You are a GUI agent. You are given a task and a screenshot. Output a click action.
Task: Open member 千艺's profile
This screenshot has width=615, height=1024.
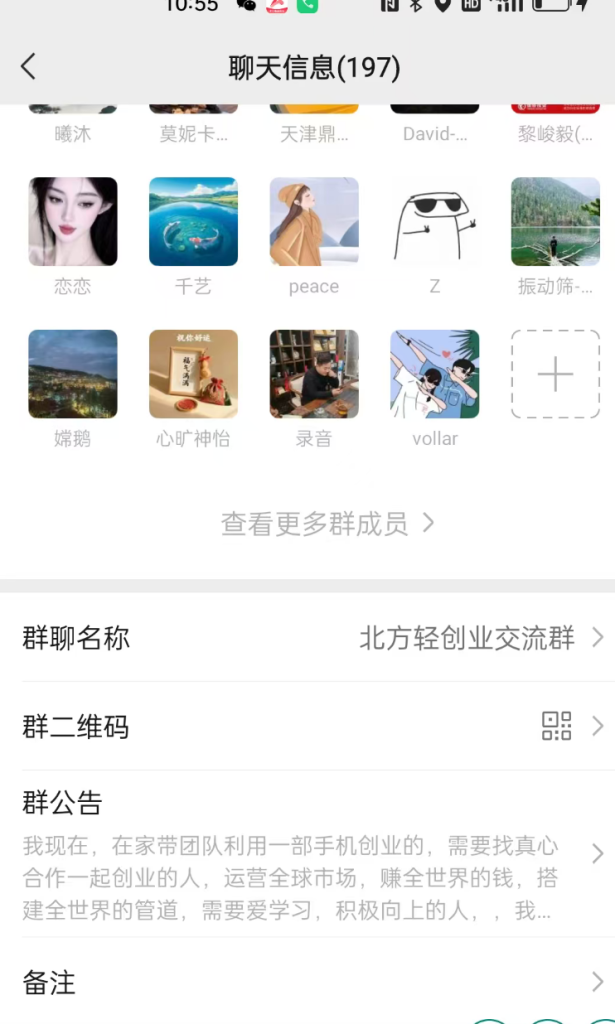tap(193, 222)
